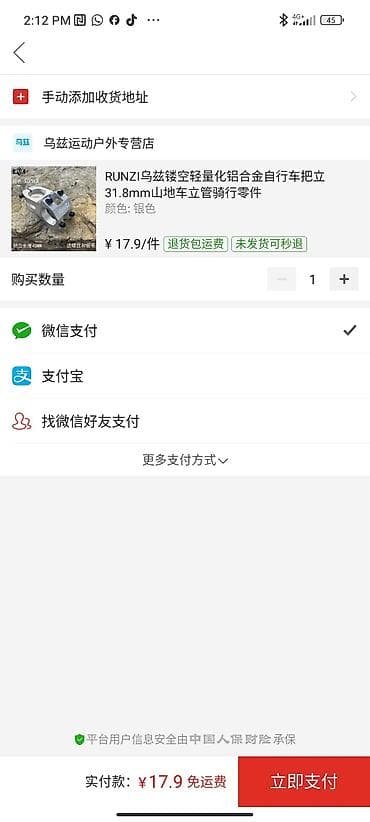
Task: Decrease purchase quantity with the minus button
Action: [x=282, y=279]
